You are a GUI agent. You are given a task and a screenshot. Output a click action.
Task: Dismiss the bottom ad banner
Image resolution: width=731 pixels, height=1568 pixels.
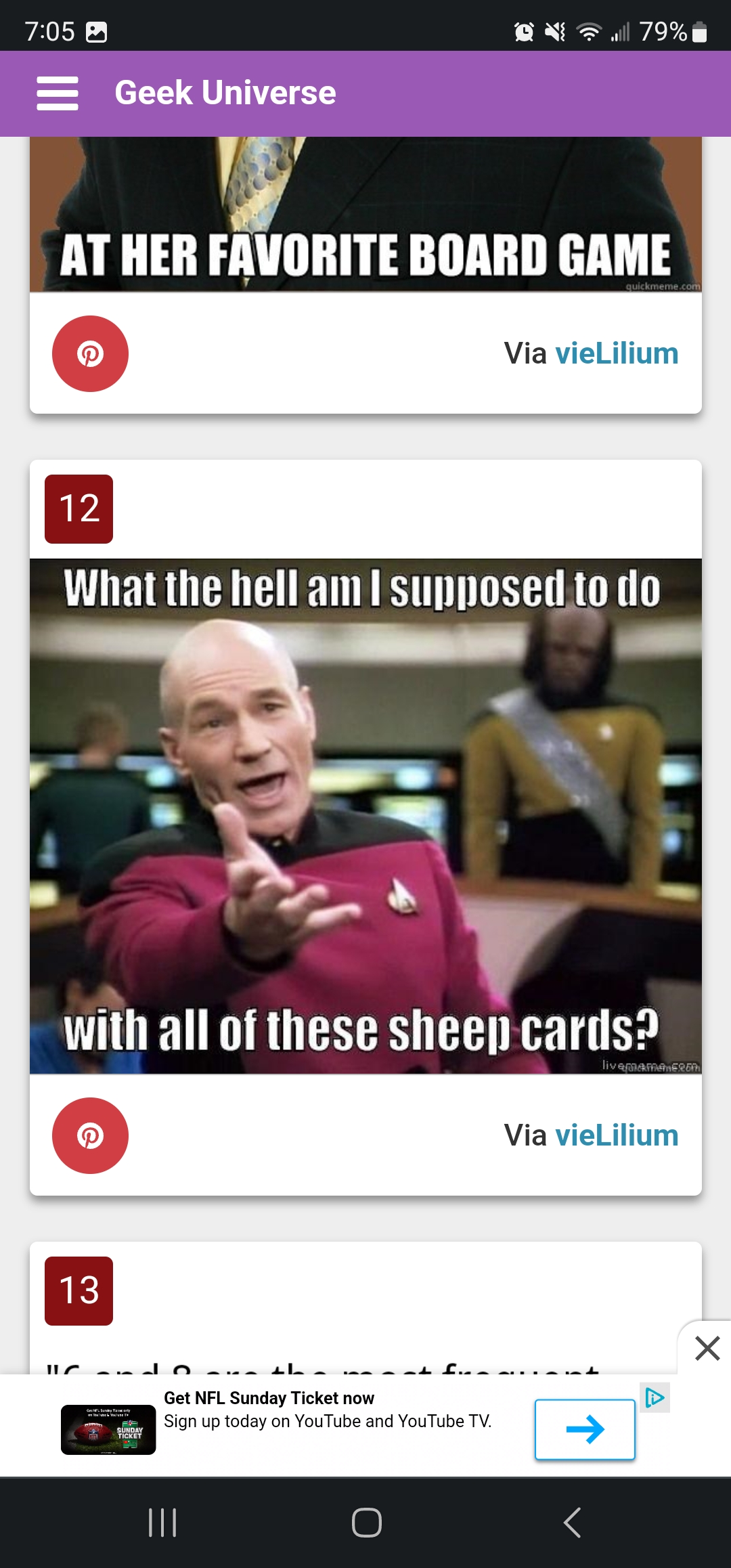(707, 1348)
